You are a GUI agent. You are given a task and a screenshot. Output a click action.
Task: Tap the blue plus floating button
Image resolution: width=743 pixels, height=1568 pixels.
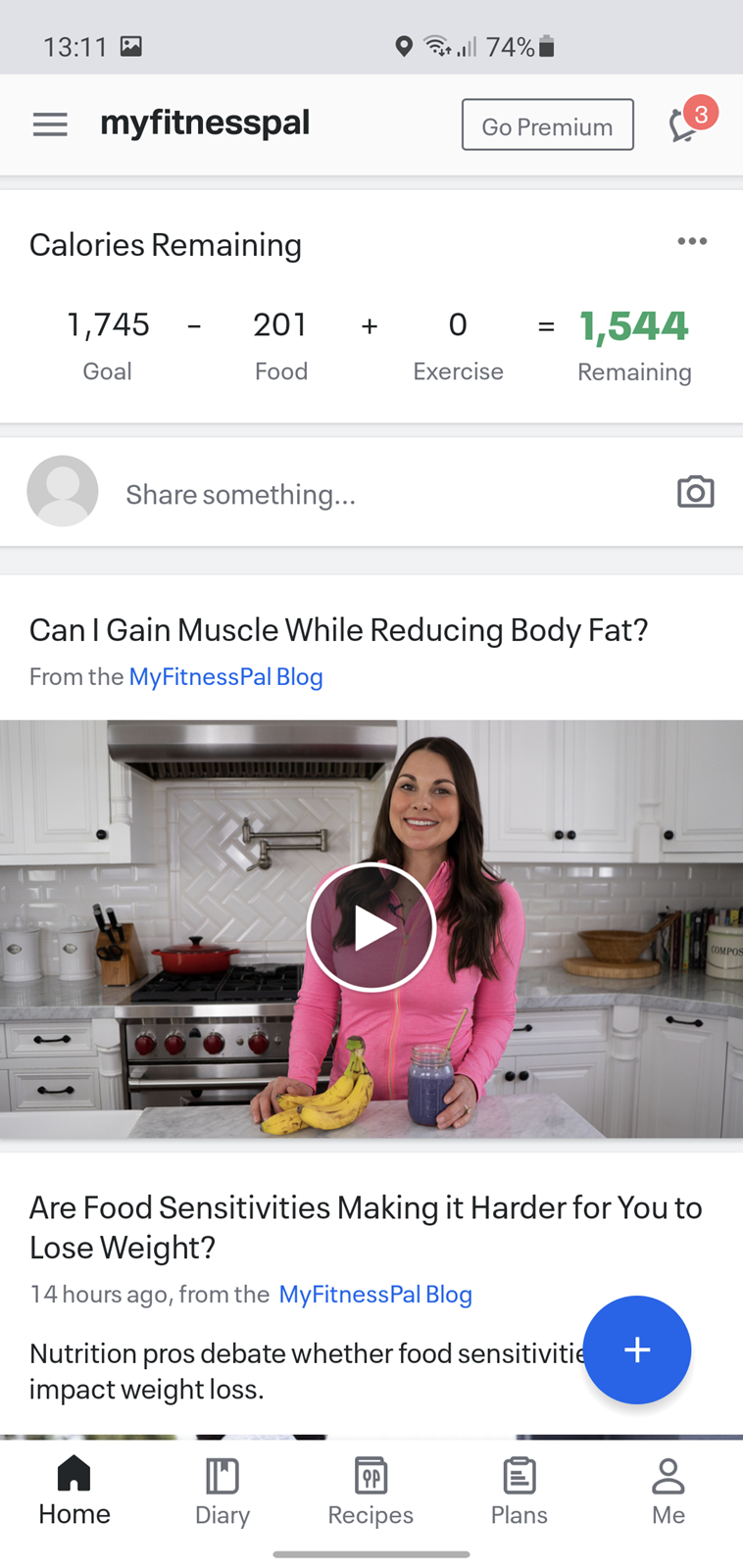coord(637,1349)
